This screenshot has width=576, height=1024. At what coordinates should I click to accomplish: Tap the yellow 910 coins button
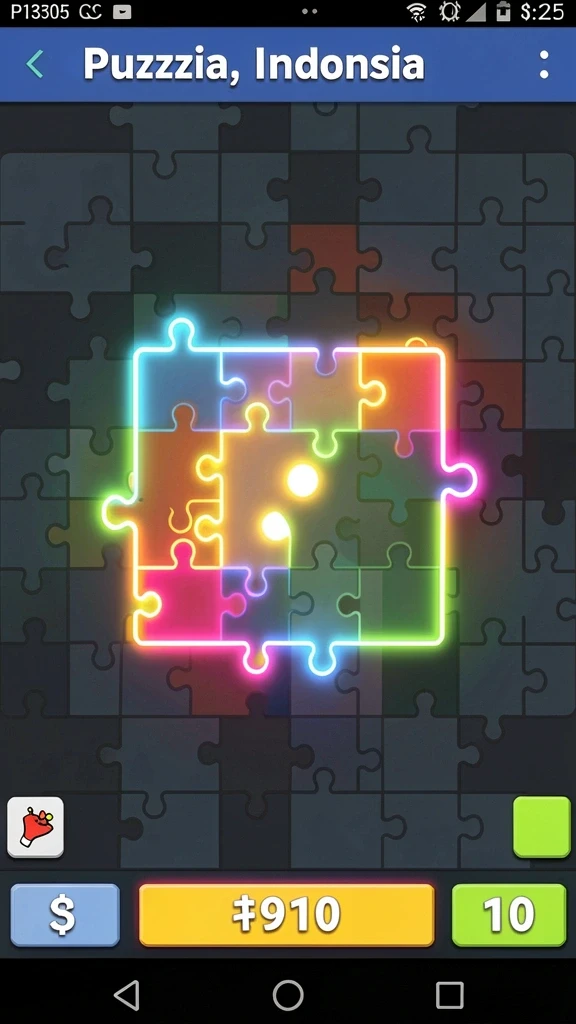[287, 915]
